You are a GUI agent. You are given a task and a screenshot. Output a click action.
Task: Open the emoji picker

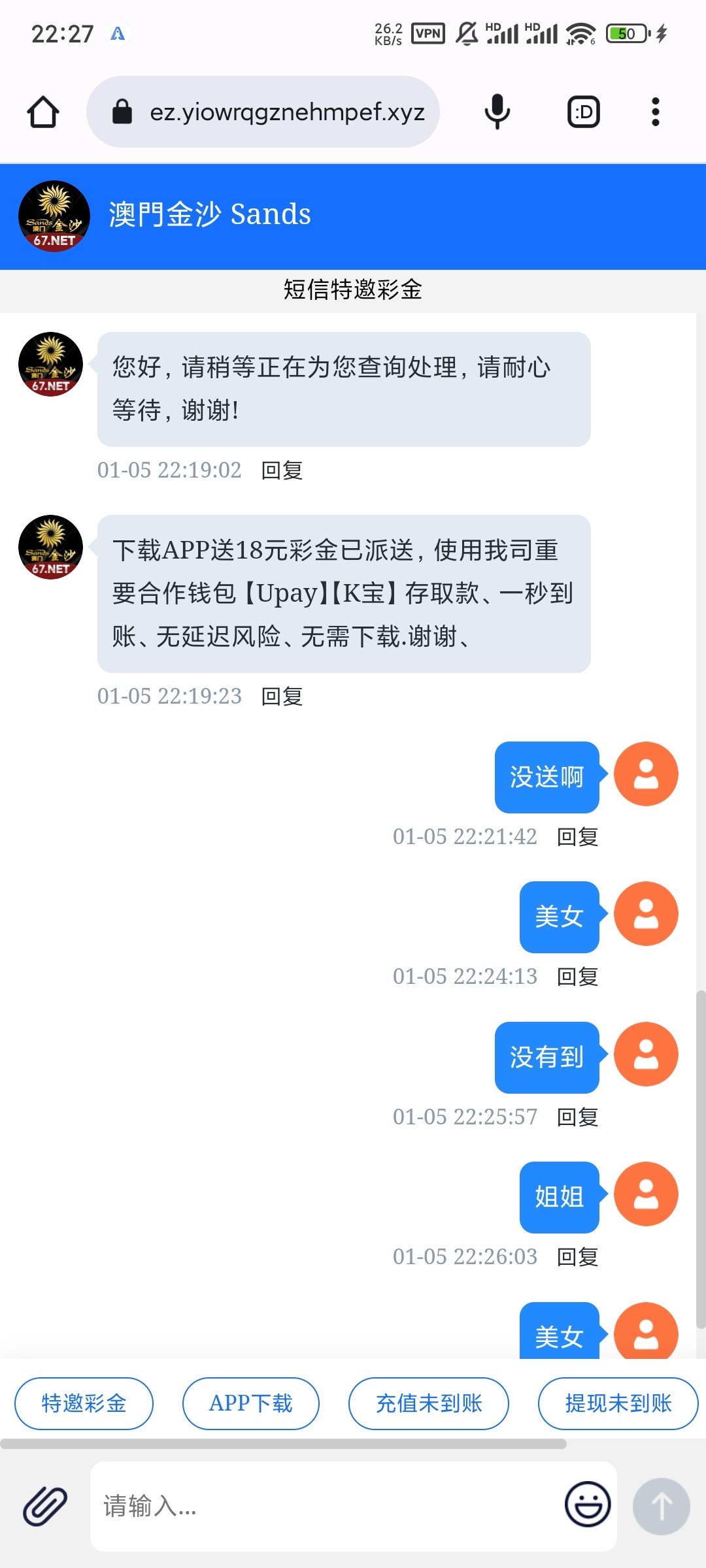[x=587, y=1505]
